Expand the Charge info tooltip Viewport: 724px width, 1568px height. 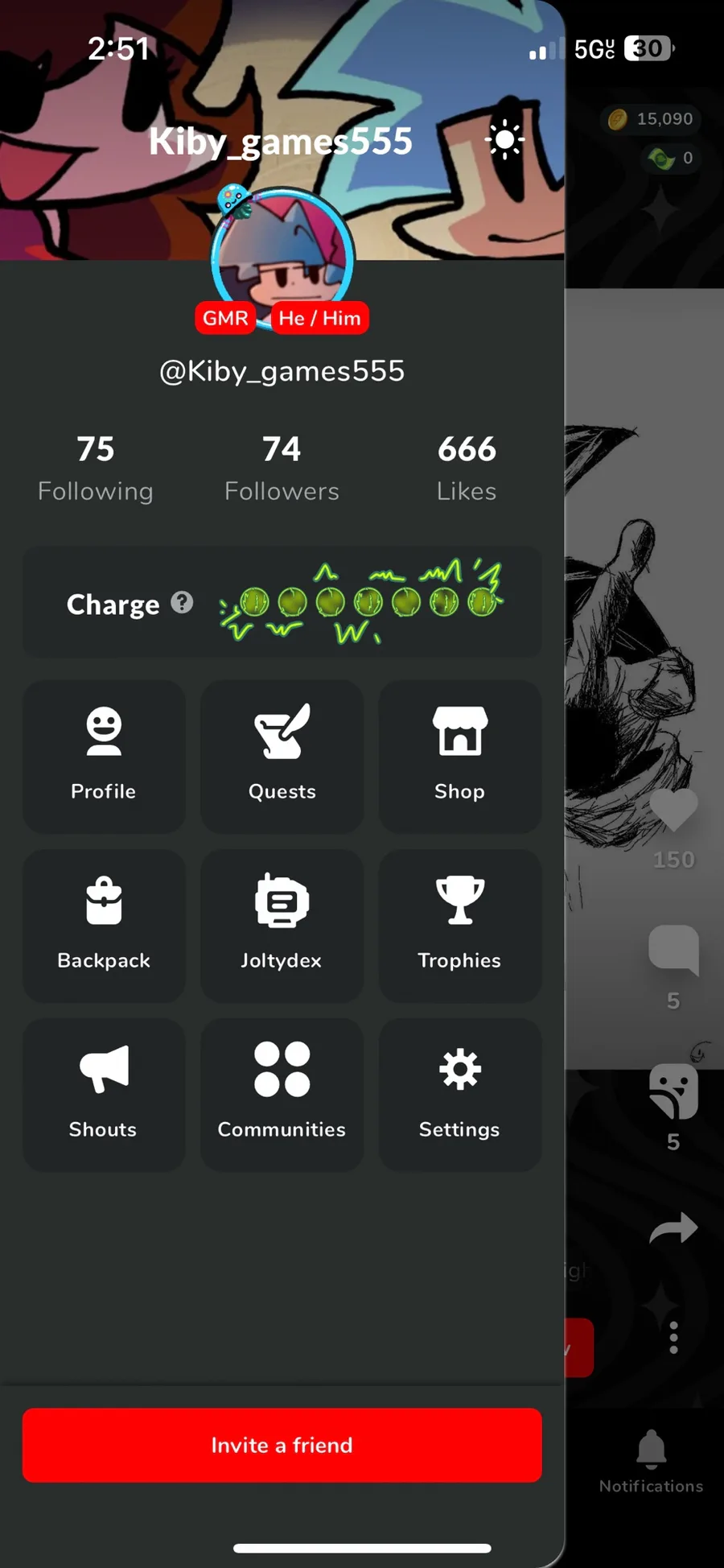pyautogui.click(x=183, y=603)
